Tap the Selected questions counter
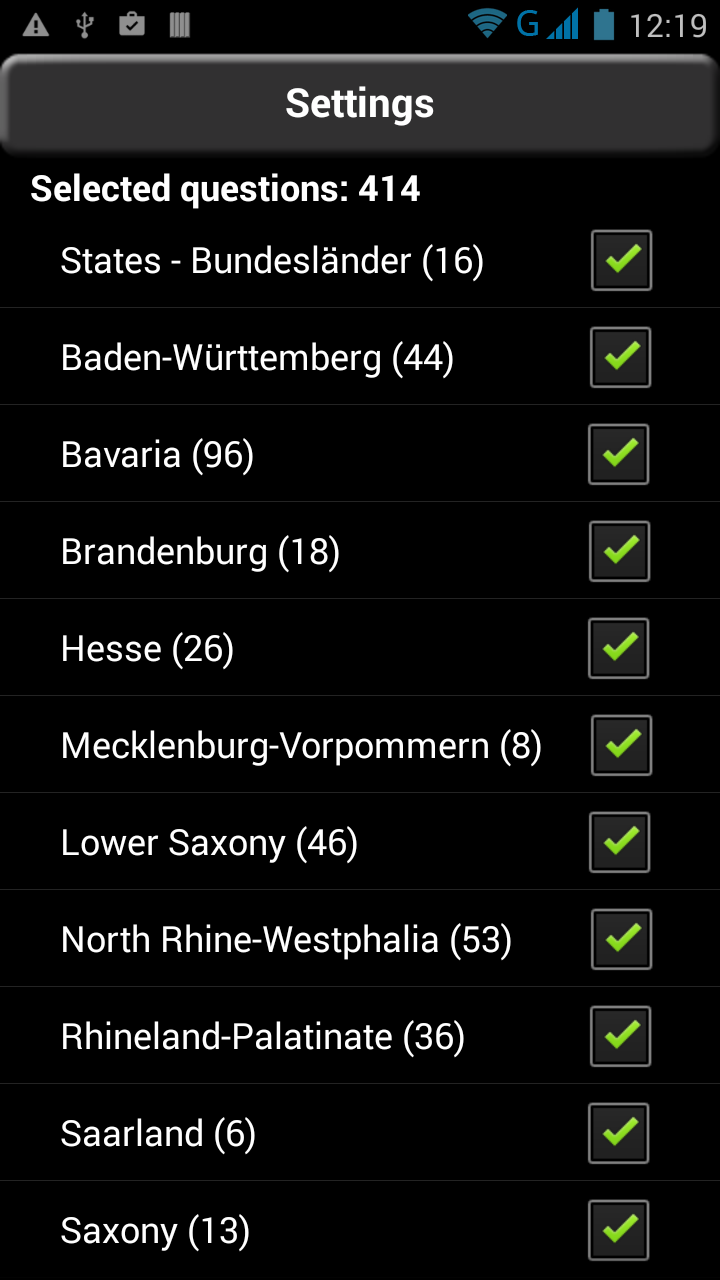This screenshot has width=720, height=1280. 225,189
